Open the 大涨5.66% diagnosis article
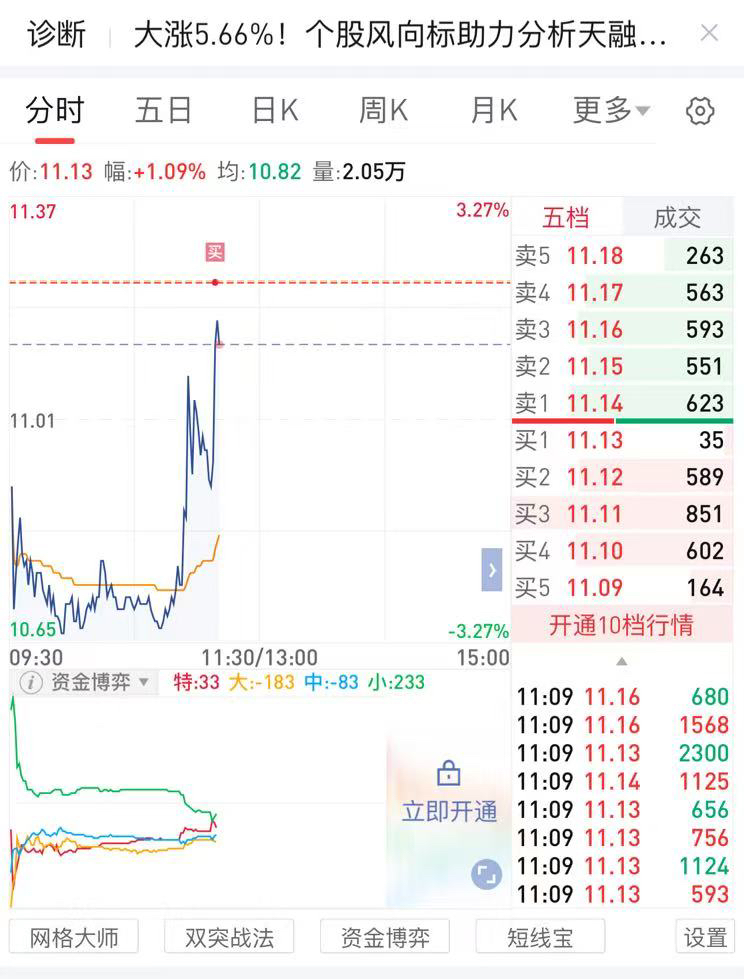This screenshot has height=979, width=744. [400, 34]
